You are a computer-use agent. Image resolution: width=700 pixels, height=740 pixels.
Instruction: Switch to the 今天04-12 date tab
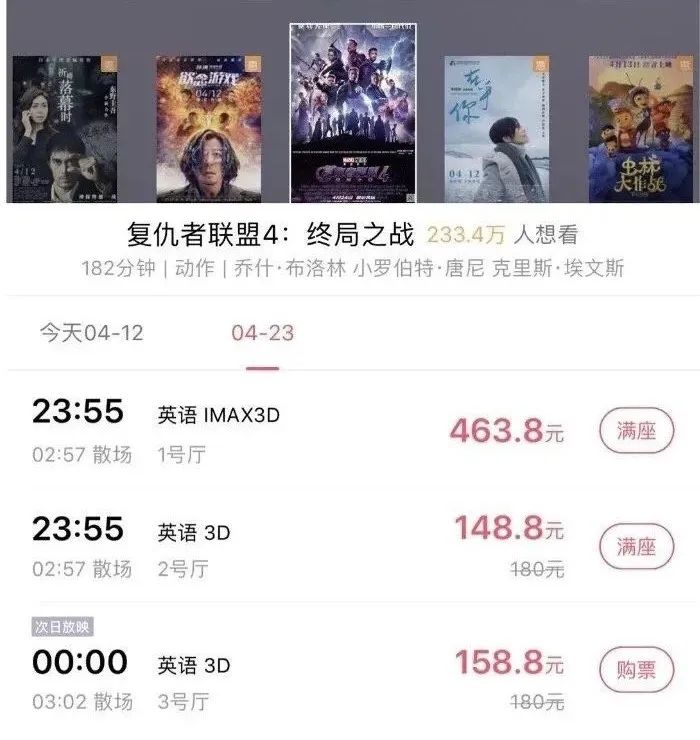coord(91,332)
